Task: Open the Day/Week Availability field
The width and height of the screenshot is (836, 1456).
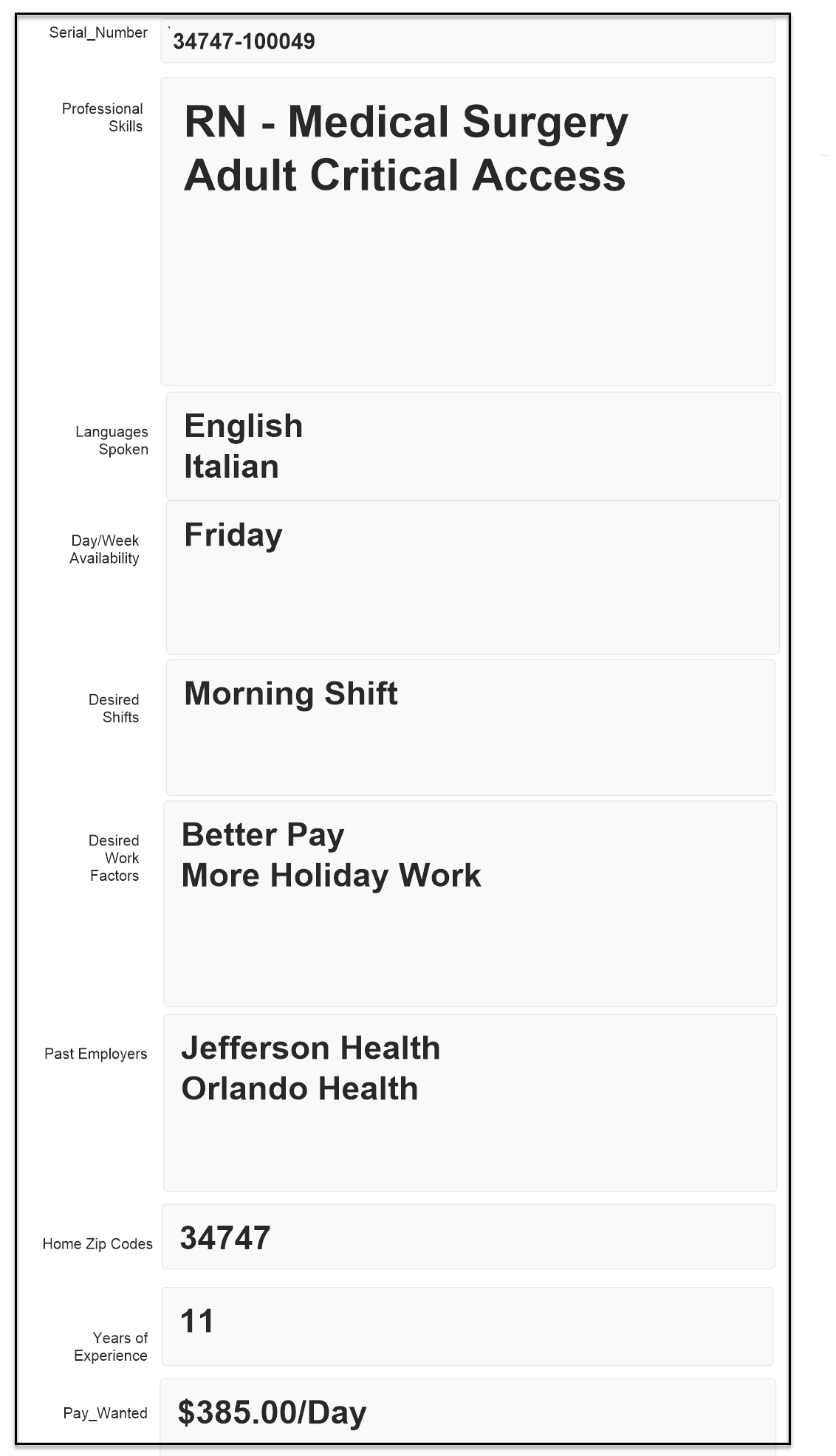Action: click(x=473, y=577)
